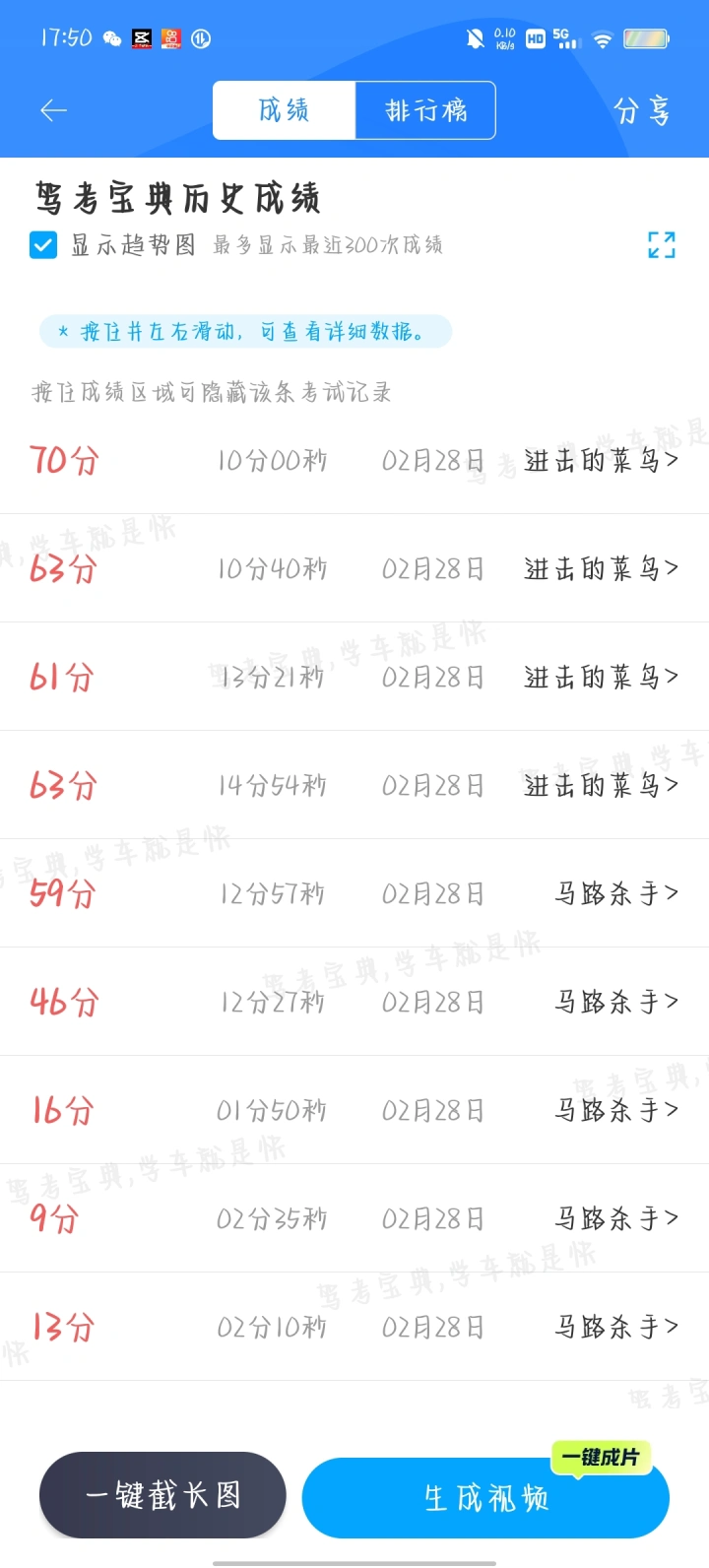Select the 成绩 tab
Viewport: 709px width, 1568px height.
284,110
